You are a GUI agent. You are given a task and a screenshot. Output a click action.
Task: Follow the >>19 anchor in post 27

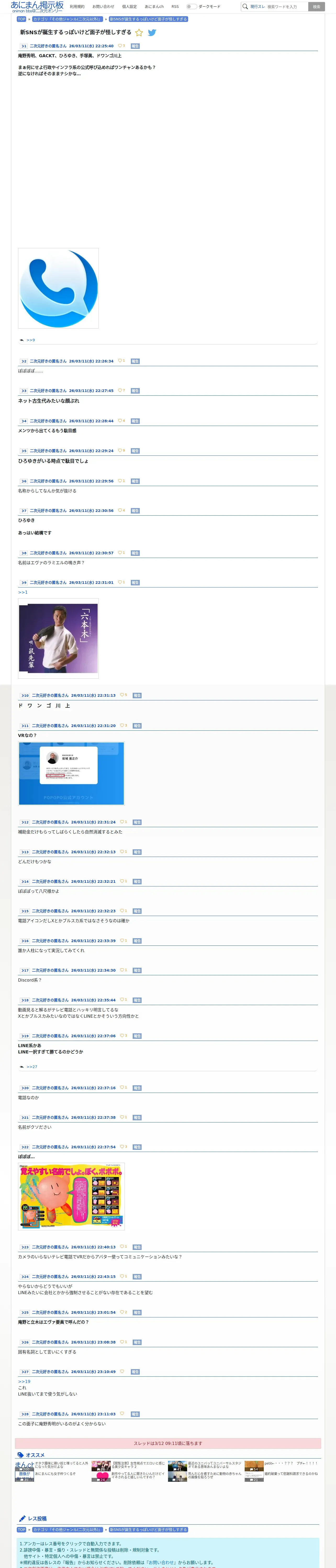(x=24, y=1382)
